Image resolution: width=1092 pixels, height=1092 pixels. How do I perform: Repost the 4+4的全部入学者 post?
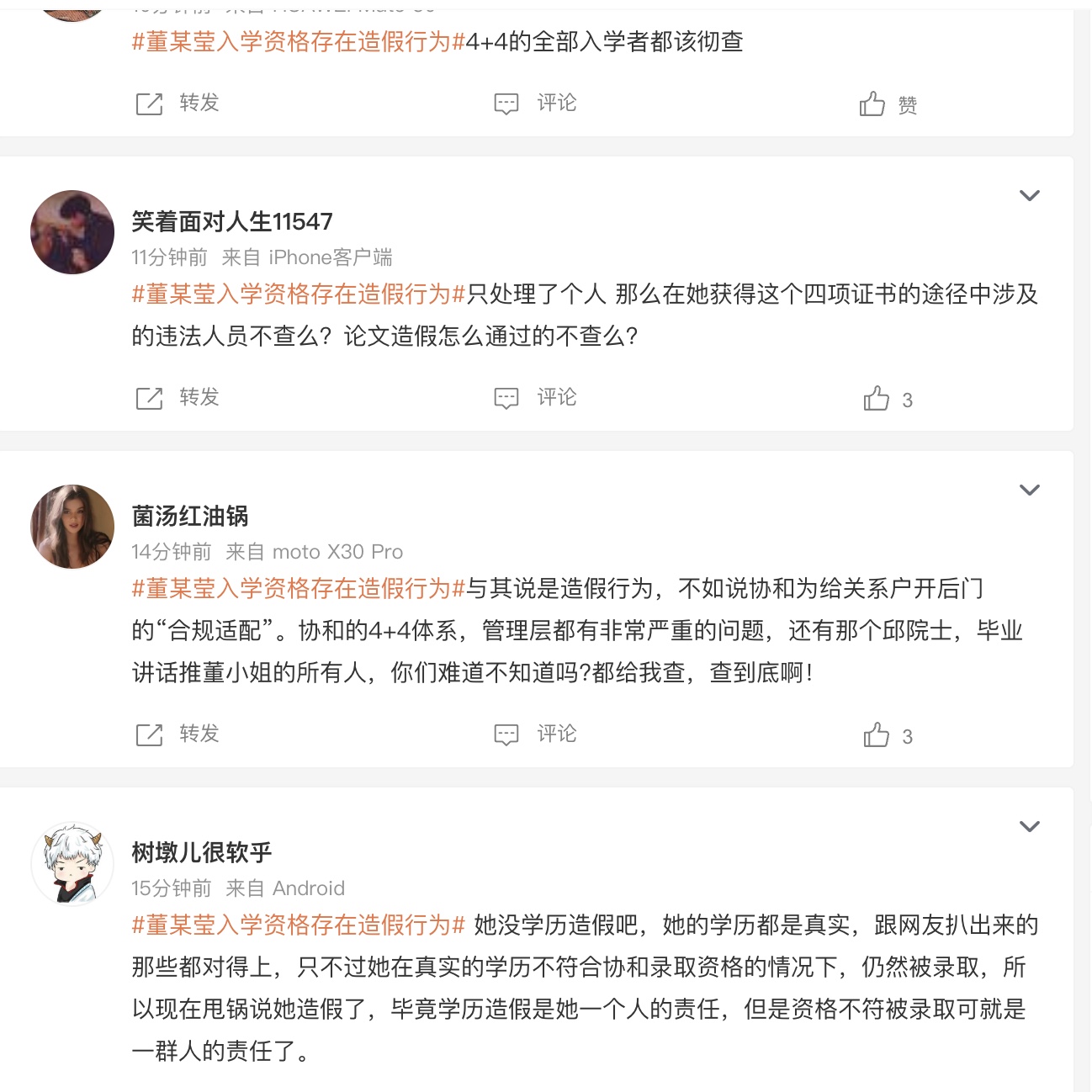[178, 103]
